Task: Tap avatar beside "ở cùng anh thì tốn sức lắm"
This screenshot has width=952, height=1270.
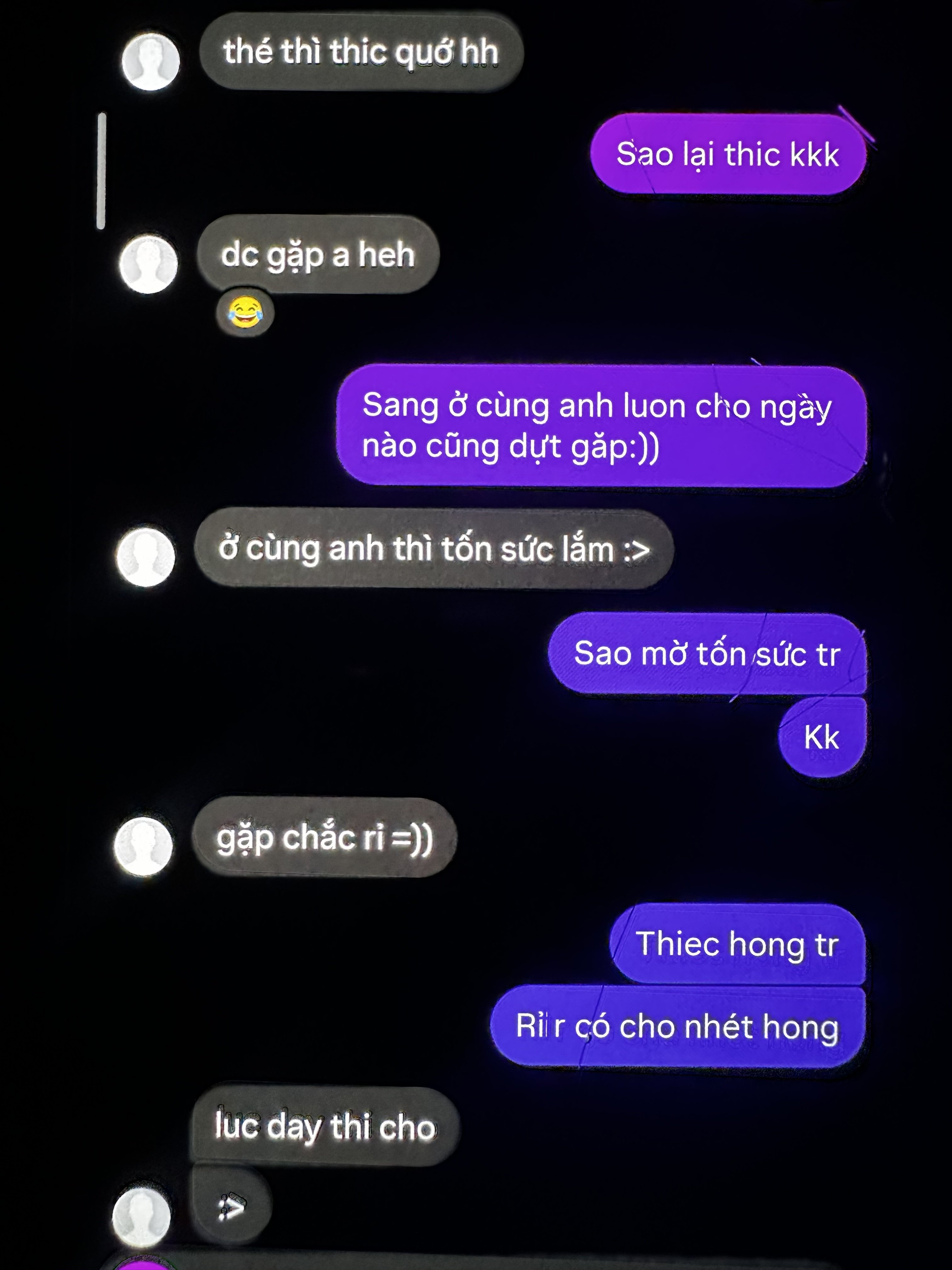Action: [x=146, y=557]
